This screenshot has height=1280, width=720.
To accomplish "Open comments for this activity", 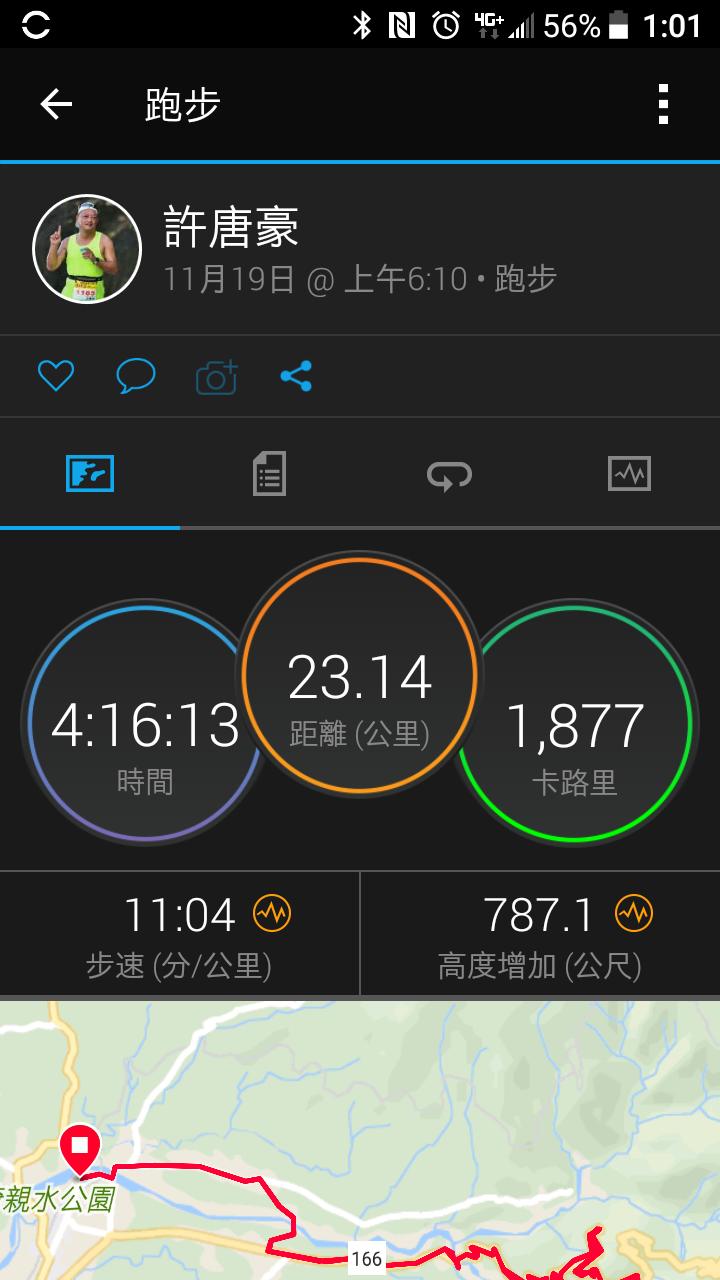I will pos(136,377).
